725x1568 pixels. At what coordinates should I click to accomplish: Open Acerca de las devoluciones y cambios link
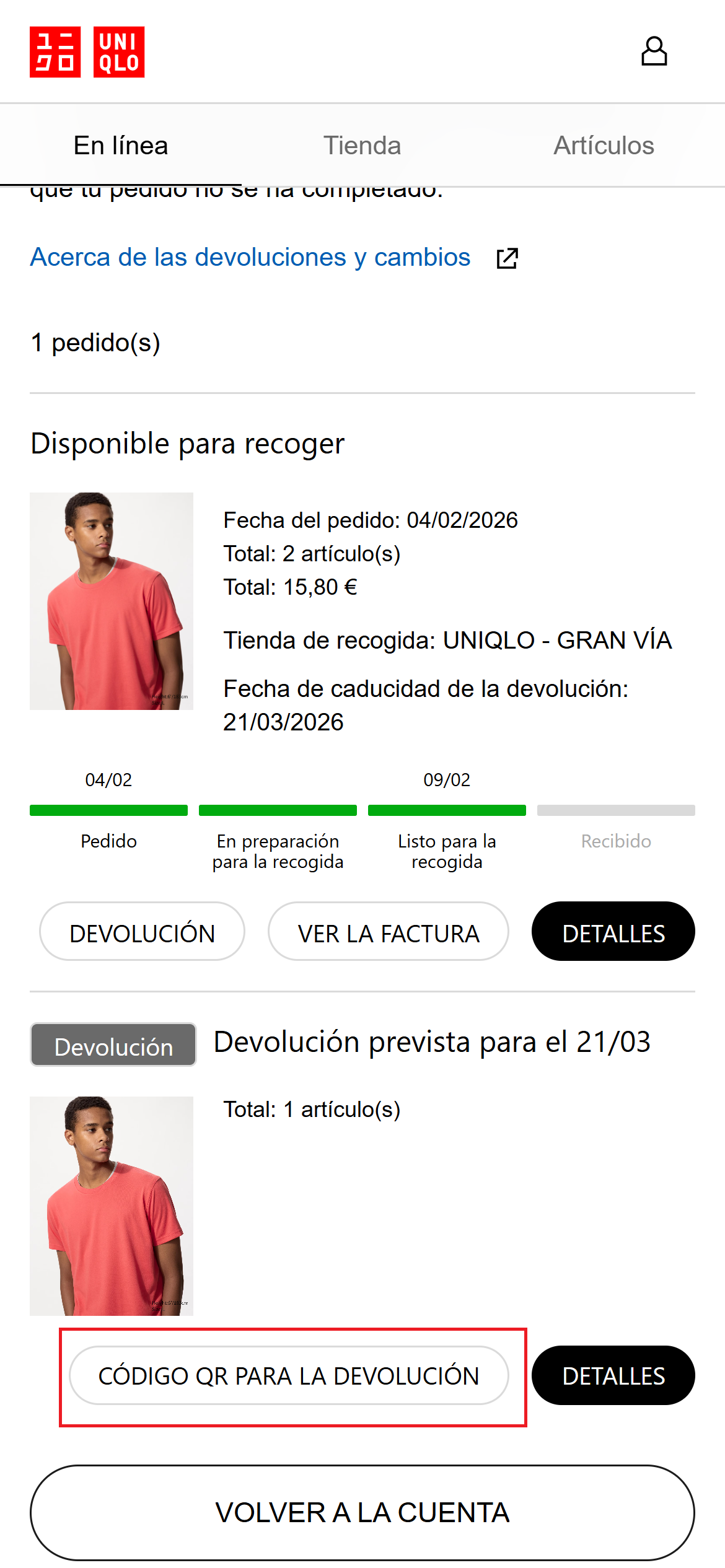pos(250,257)
